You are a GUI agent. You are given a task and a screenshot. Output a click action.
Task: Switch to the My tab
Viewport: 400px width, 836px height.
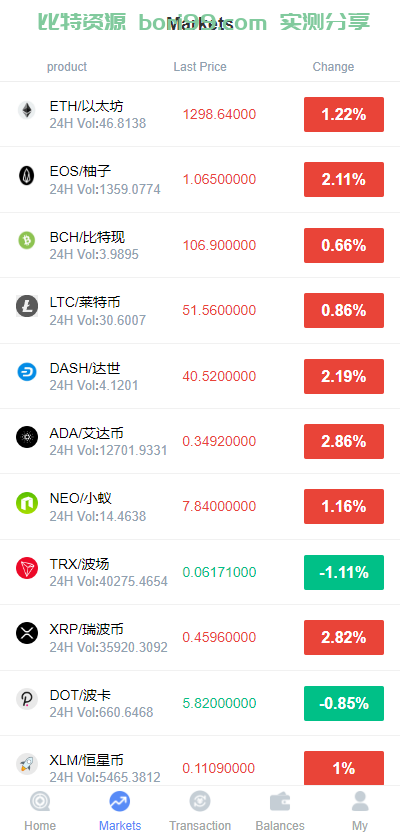(360, 811)
